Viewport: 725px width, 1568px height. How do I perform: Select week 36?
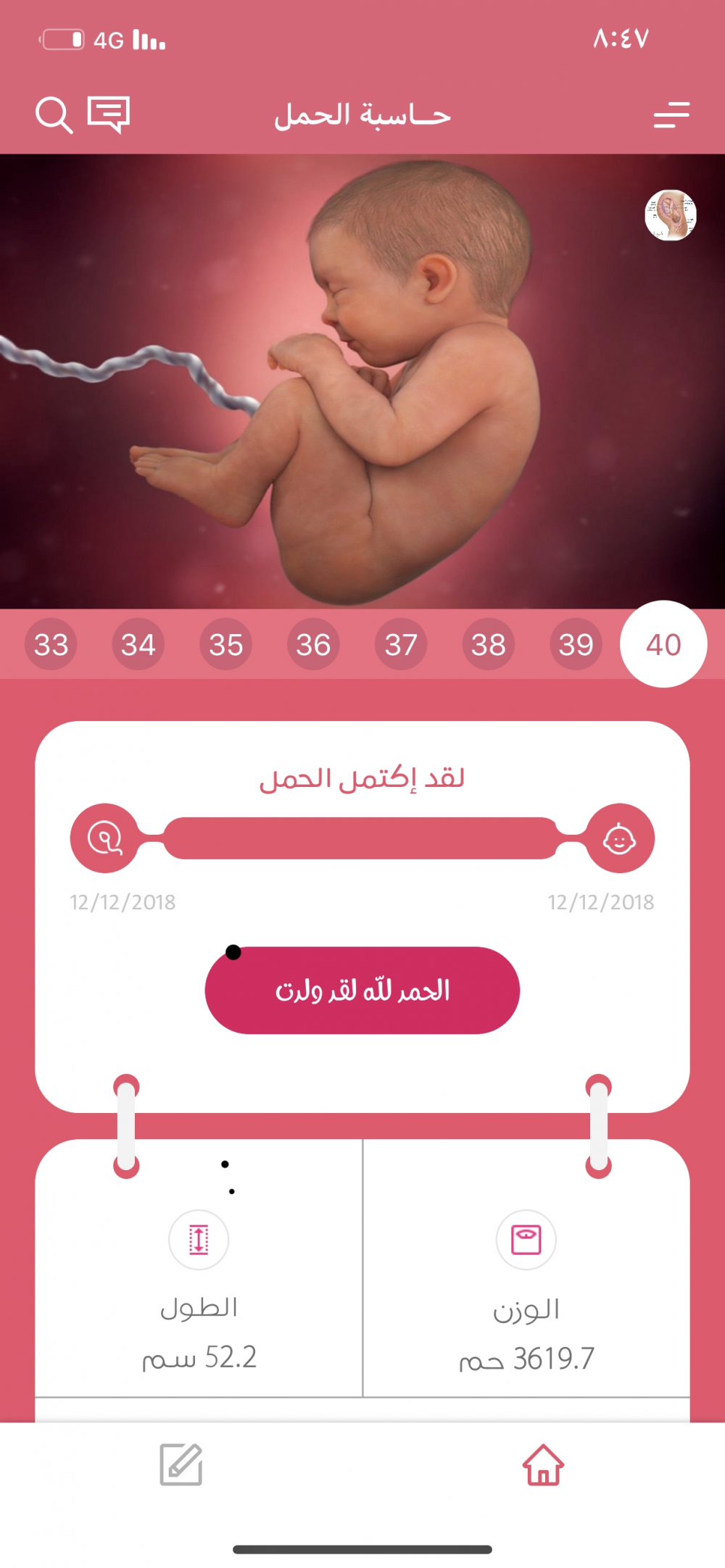(x=313, y=644)
